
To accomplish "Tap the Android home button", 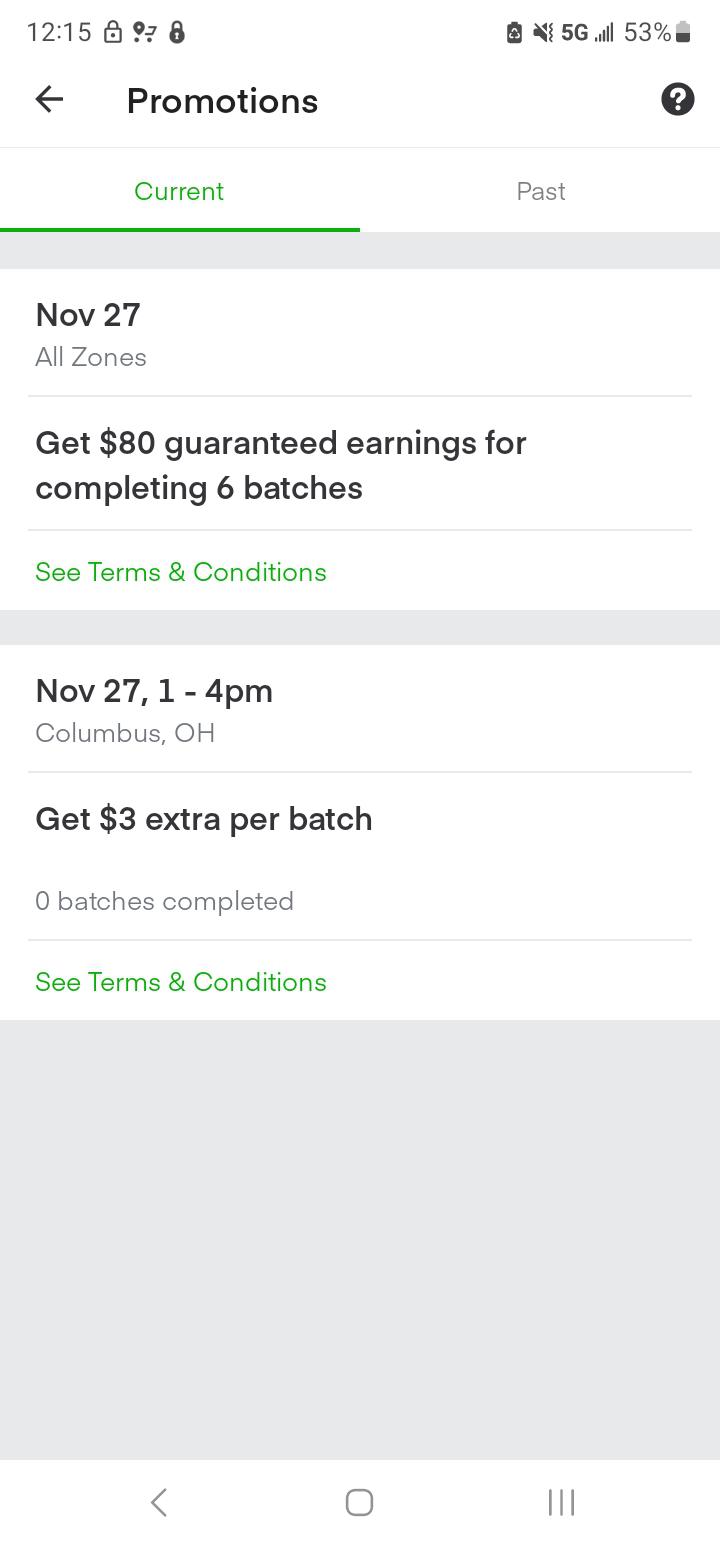I will pyautogui.click(x=359, y=1501).
